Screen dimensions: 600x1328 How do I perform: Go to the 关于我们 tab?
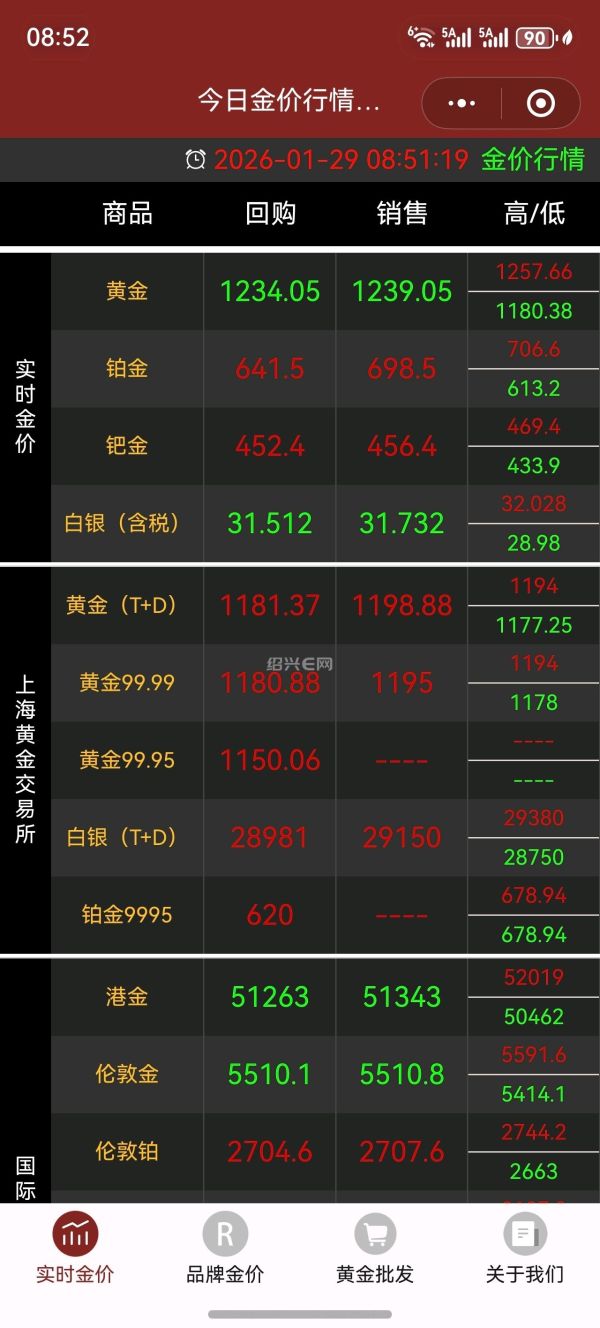[x=525, y=1248]
